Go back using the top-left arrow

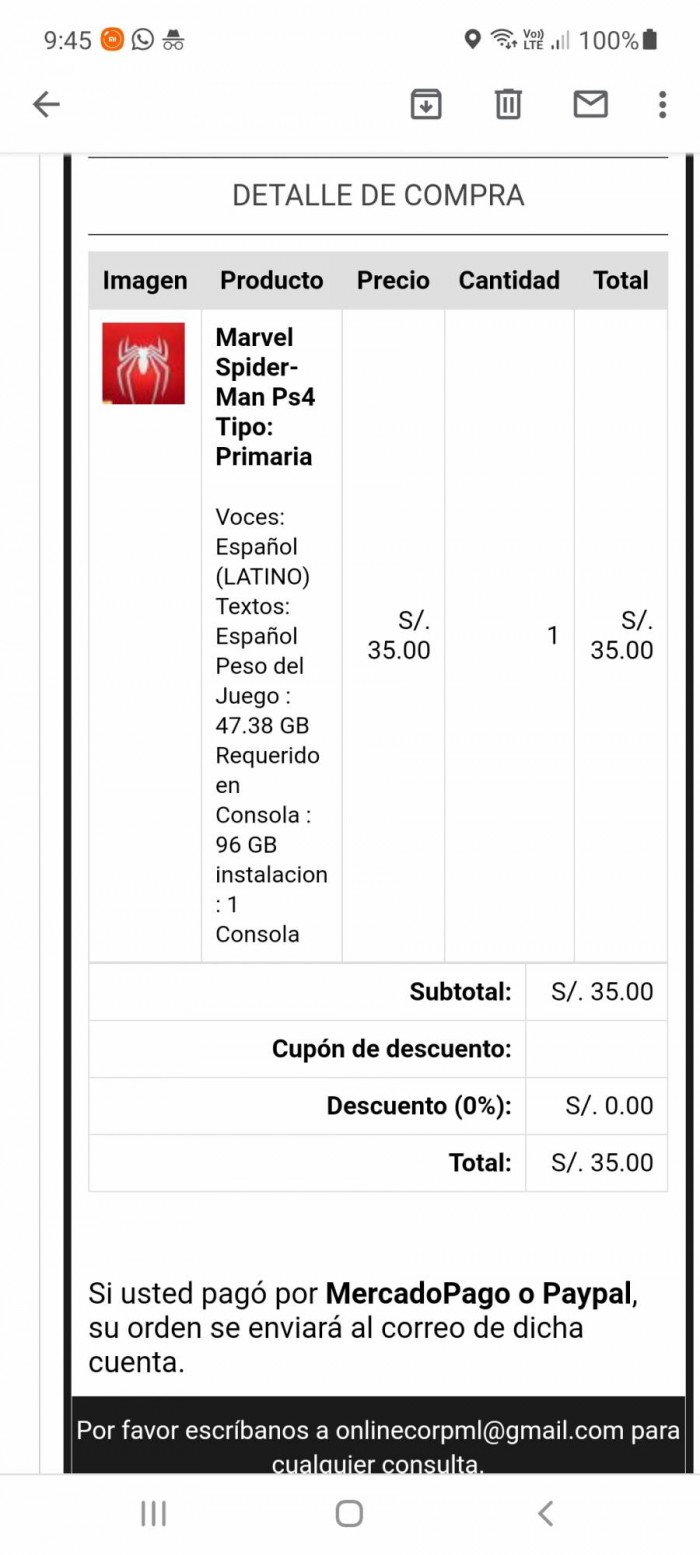click(x=46, y=104)
